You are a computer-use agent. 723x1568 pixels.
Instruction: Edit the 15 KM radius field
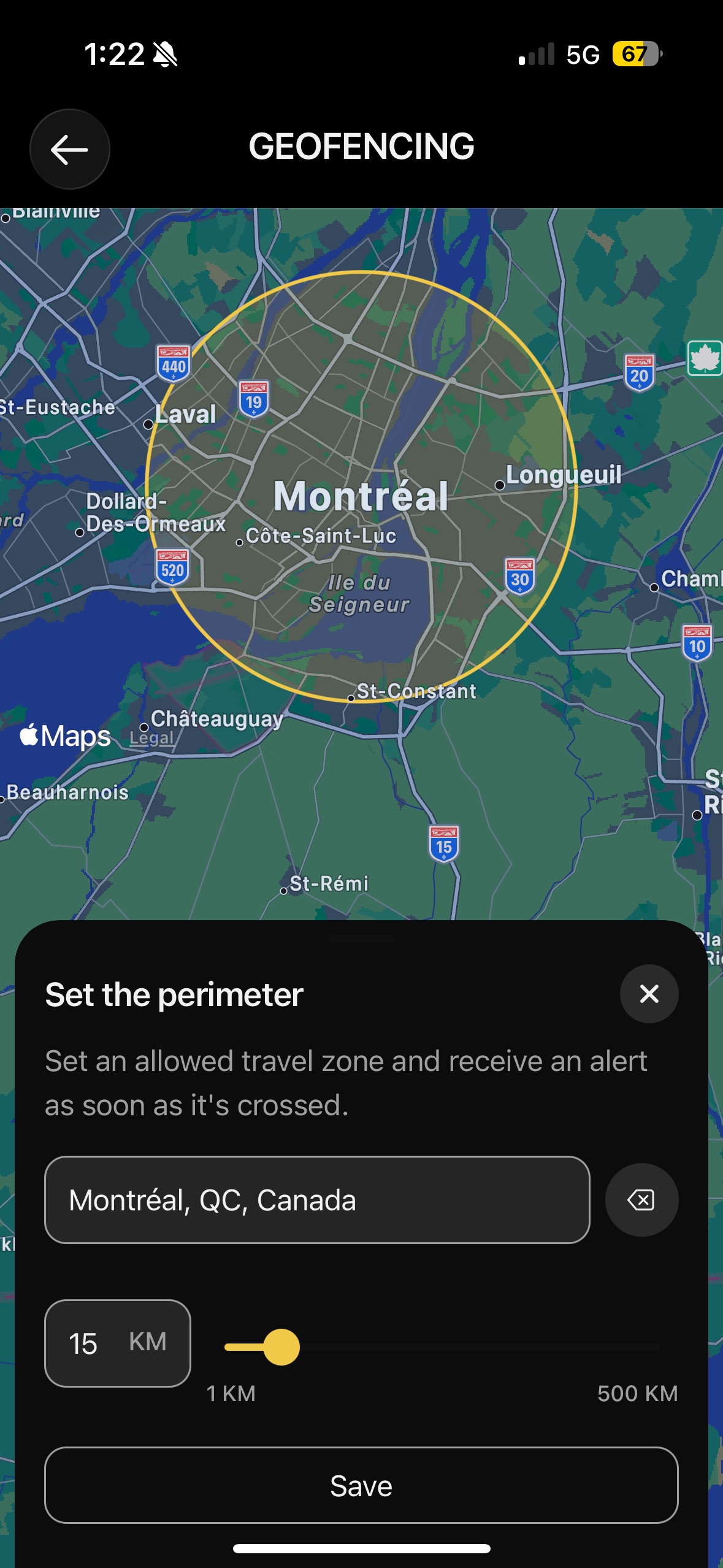[x=118, y=1342]
